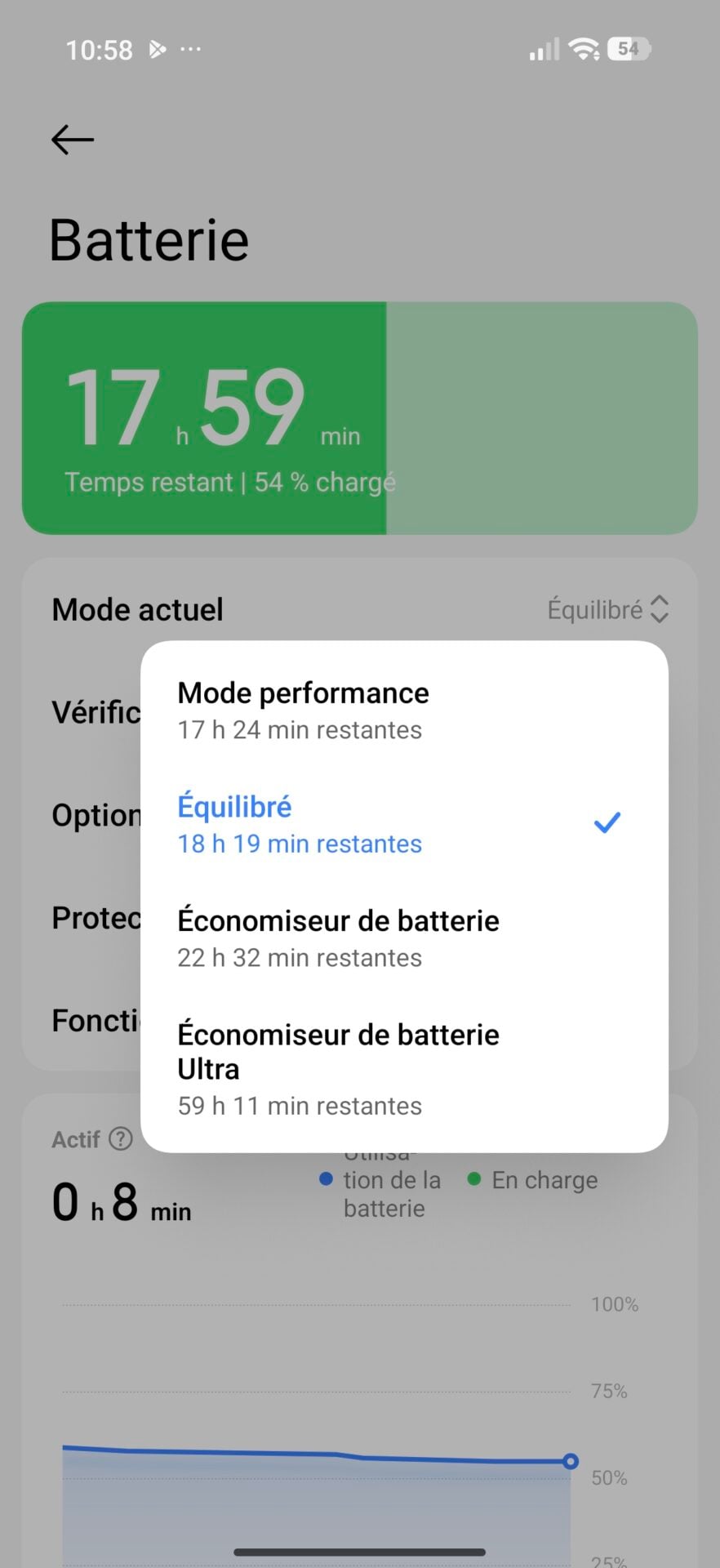The width and height of the screenshot is (720, 1568).
Task: Choose the Équilibré battery mode
Action: [x=403, y=824]
